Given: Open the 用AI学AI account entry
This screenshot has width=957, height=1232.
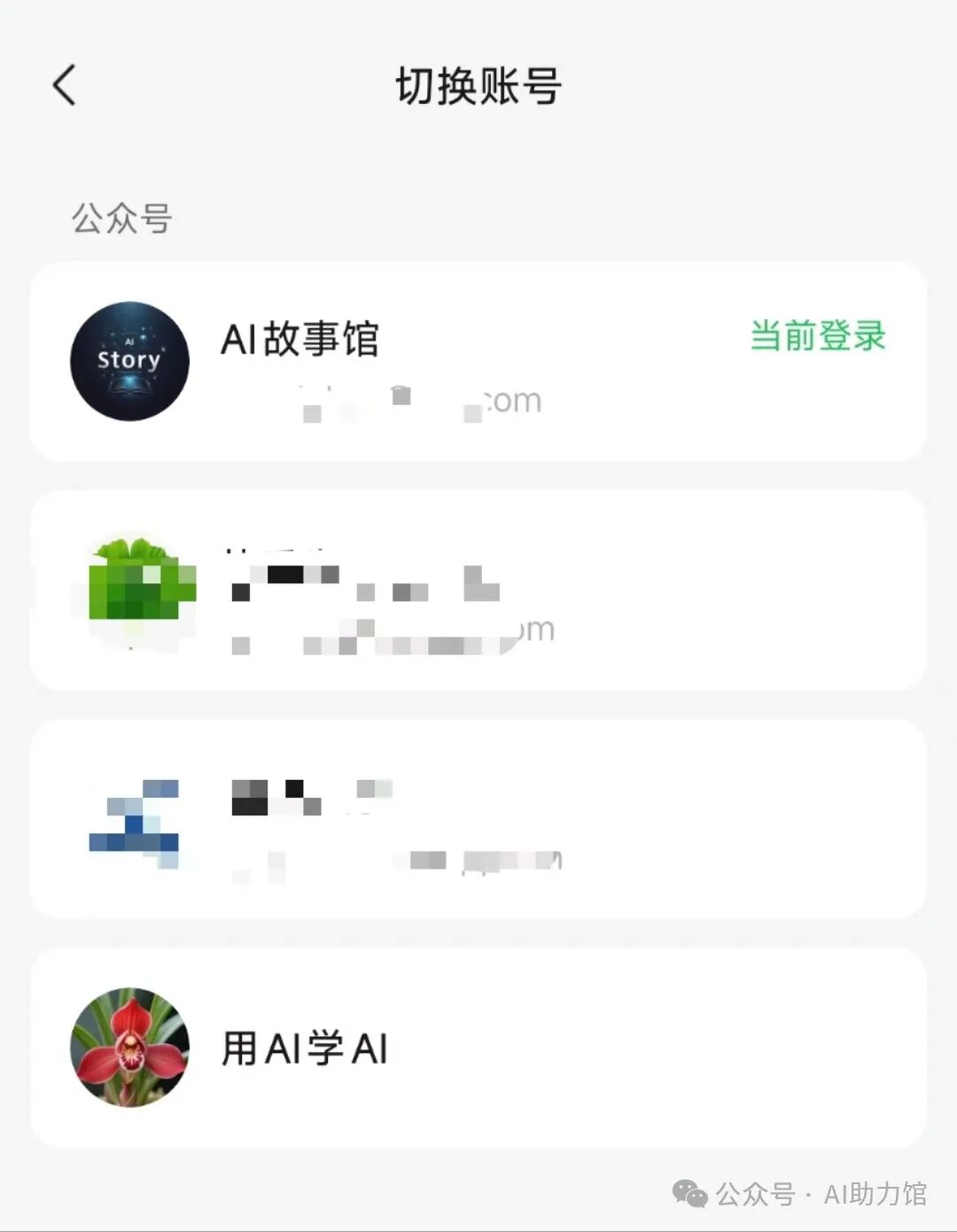Looking at the screenshot, I should coord(478,1047).
